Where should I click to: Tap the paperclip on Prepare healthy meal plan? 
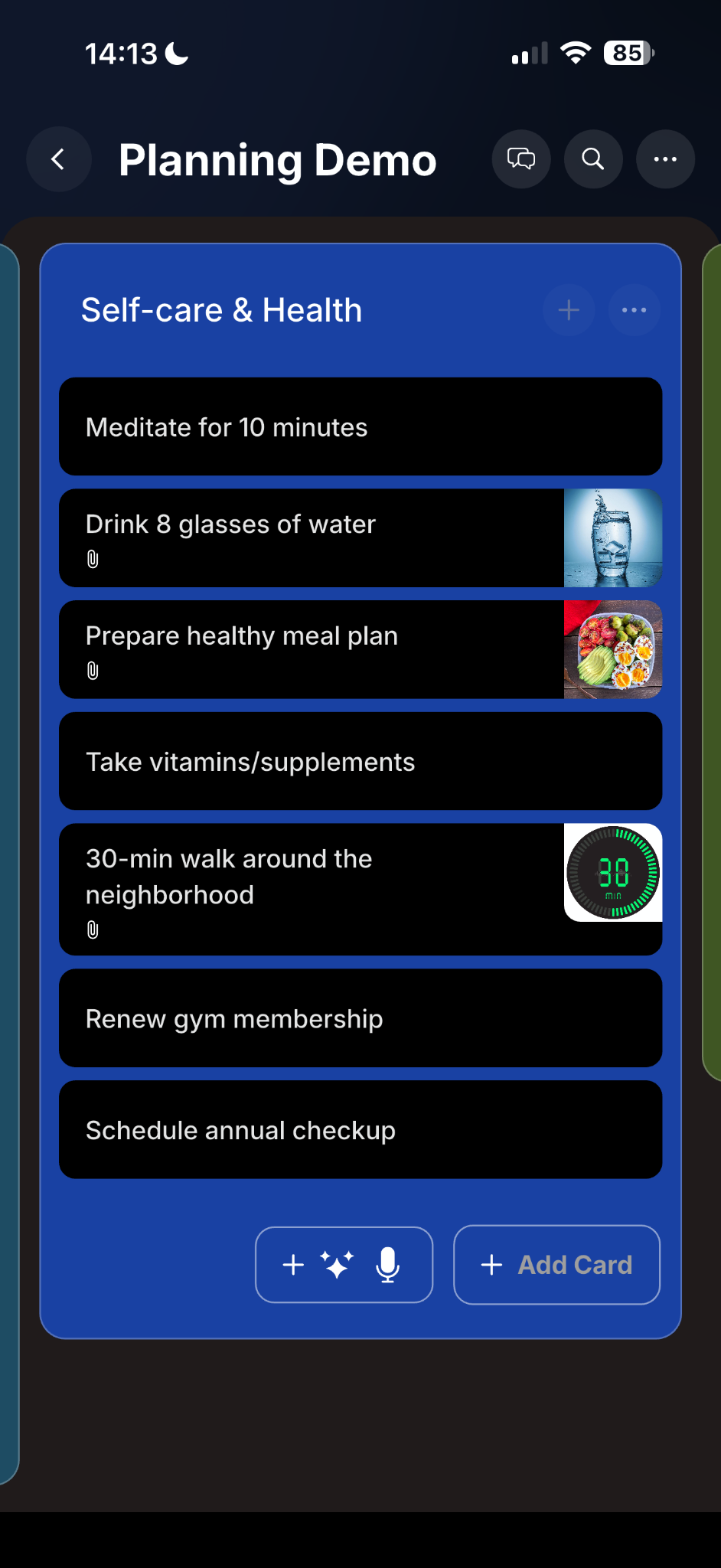click(x=93, y=671)
